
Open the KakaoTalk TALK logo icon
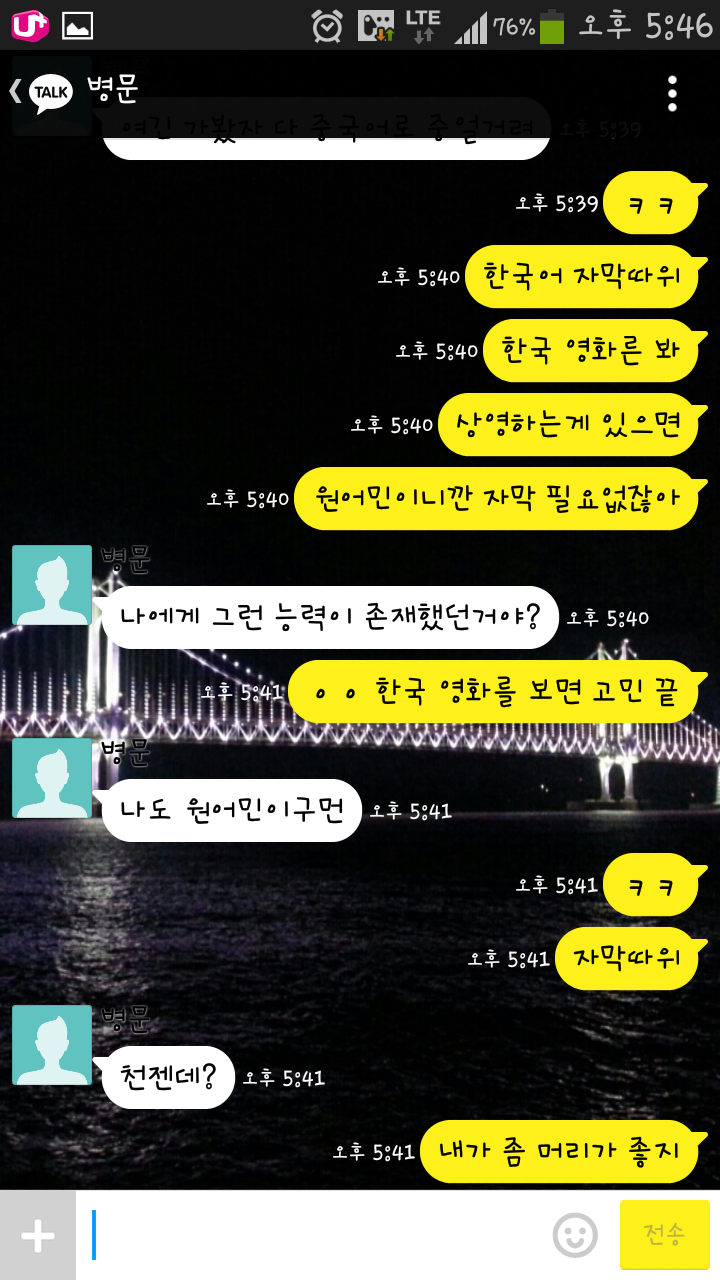[52, 90]
